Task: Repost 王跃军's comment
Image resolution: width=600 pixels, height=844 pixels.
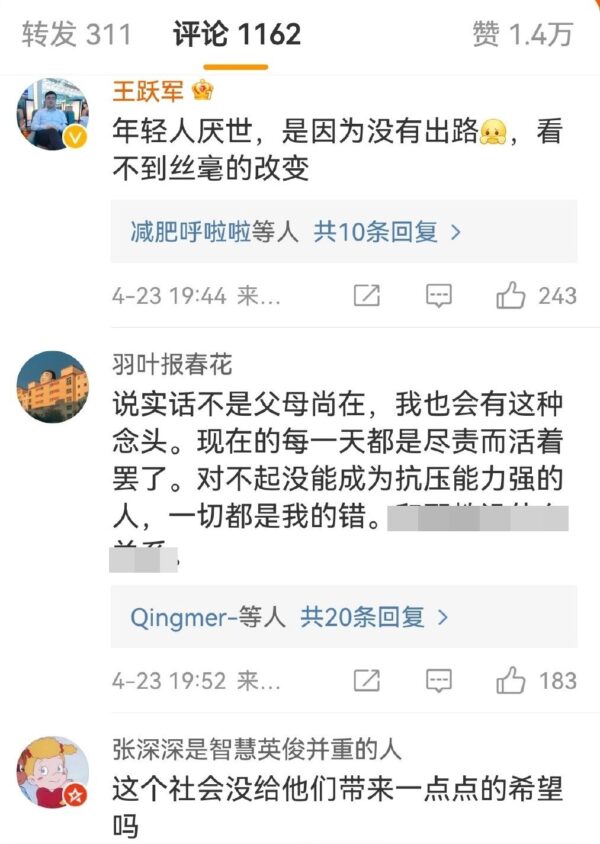Action: point(367,295)
